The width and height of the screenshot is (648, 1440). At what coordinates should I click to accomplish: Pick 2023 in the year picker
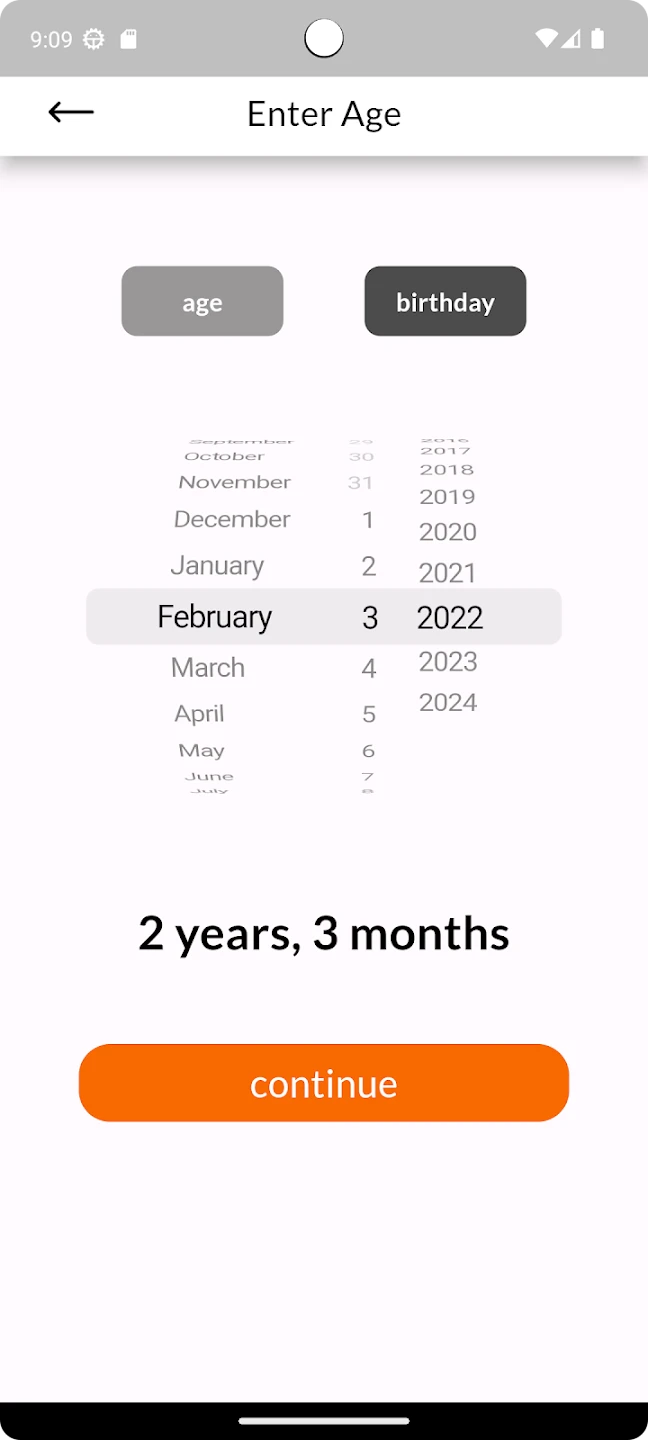tap(448, 662)
